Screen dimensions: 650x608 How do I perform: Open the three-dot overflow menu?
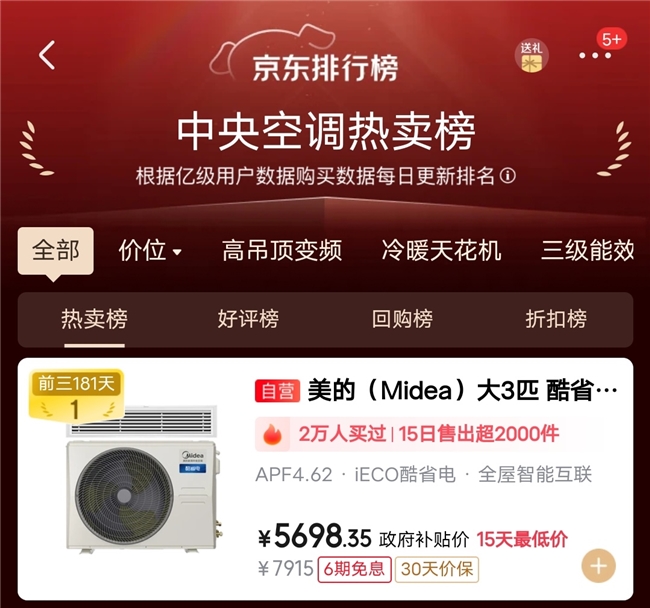[x=594, y=56]
